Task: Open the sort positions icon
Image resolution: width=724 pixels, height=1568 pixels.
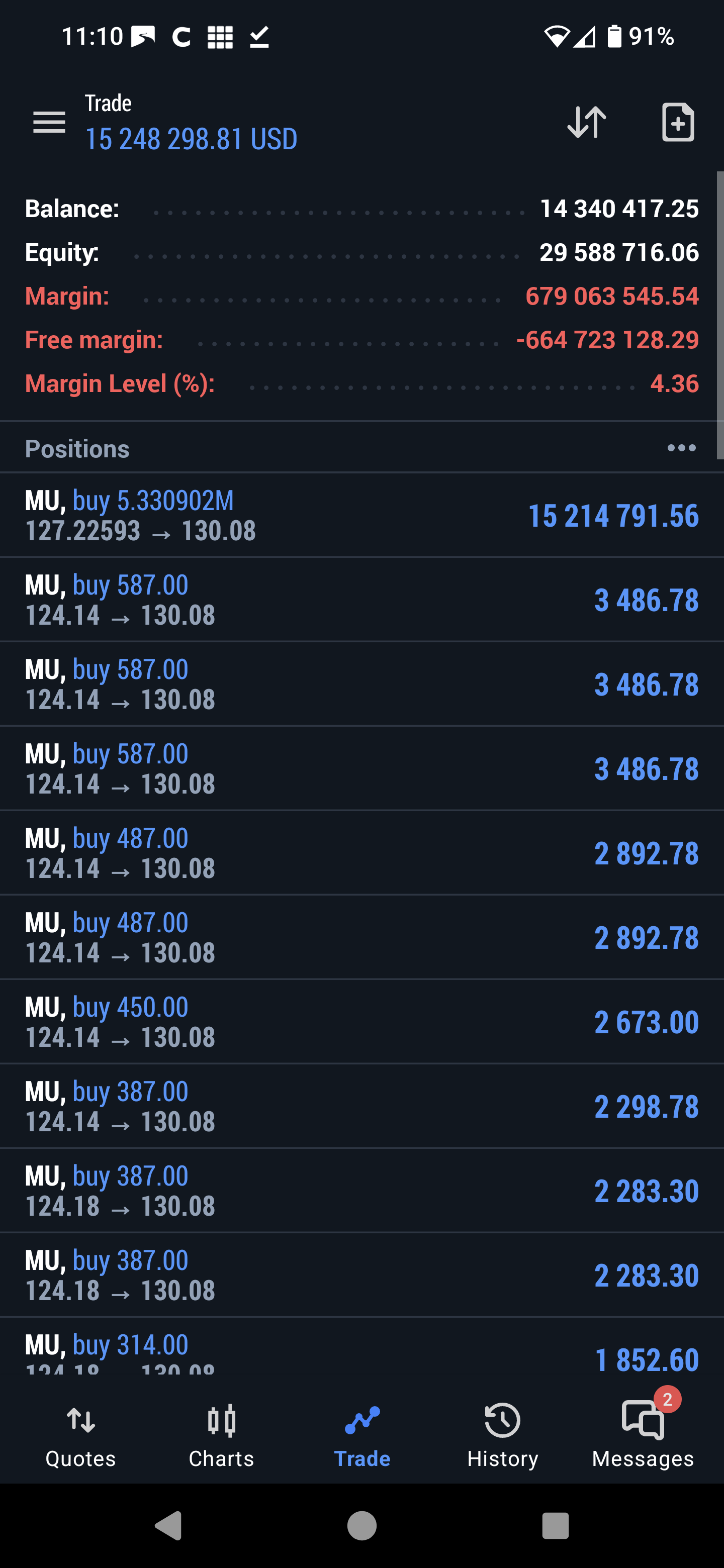Action: (586, 122)
